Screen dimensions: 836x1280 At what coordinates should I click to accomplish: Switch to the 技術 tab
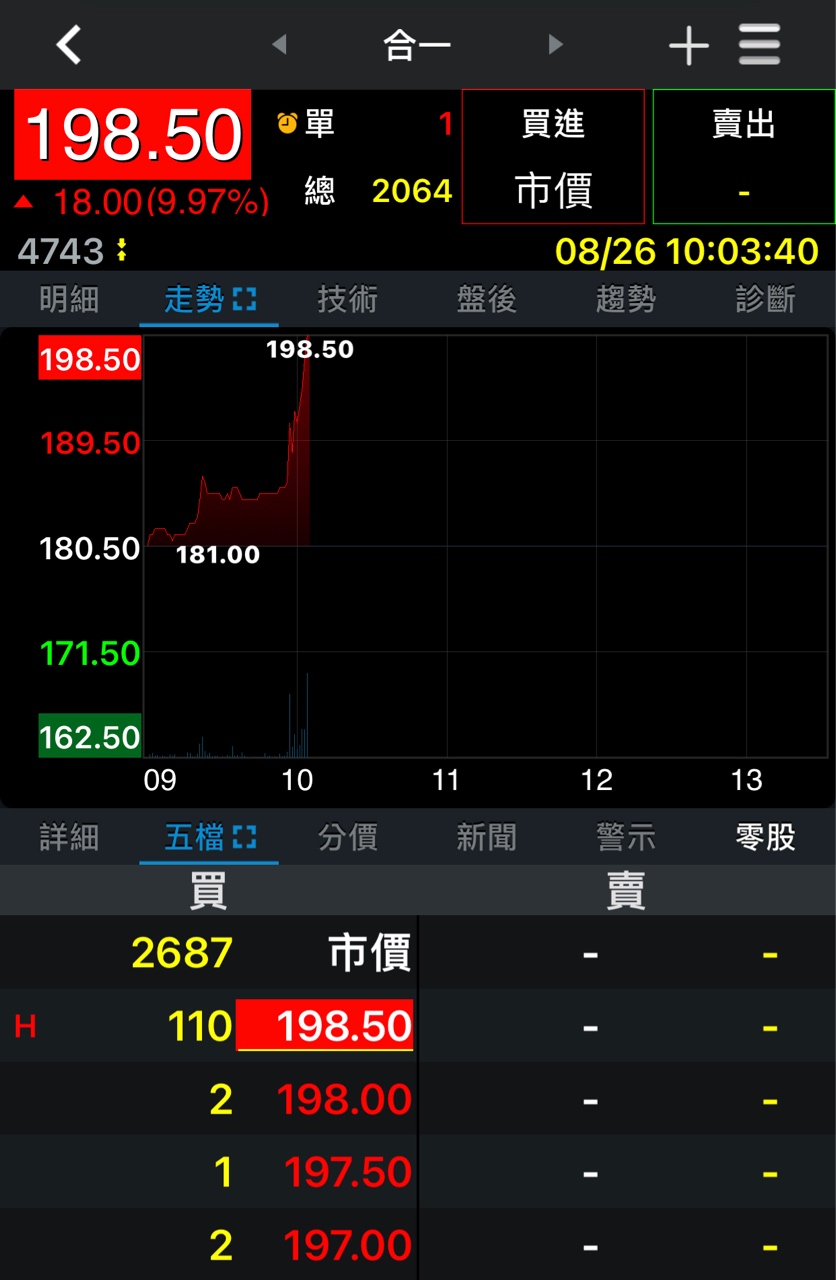(x=347, y=299)
